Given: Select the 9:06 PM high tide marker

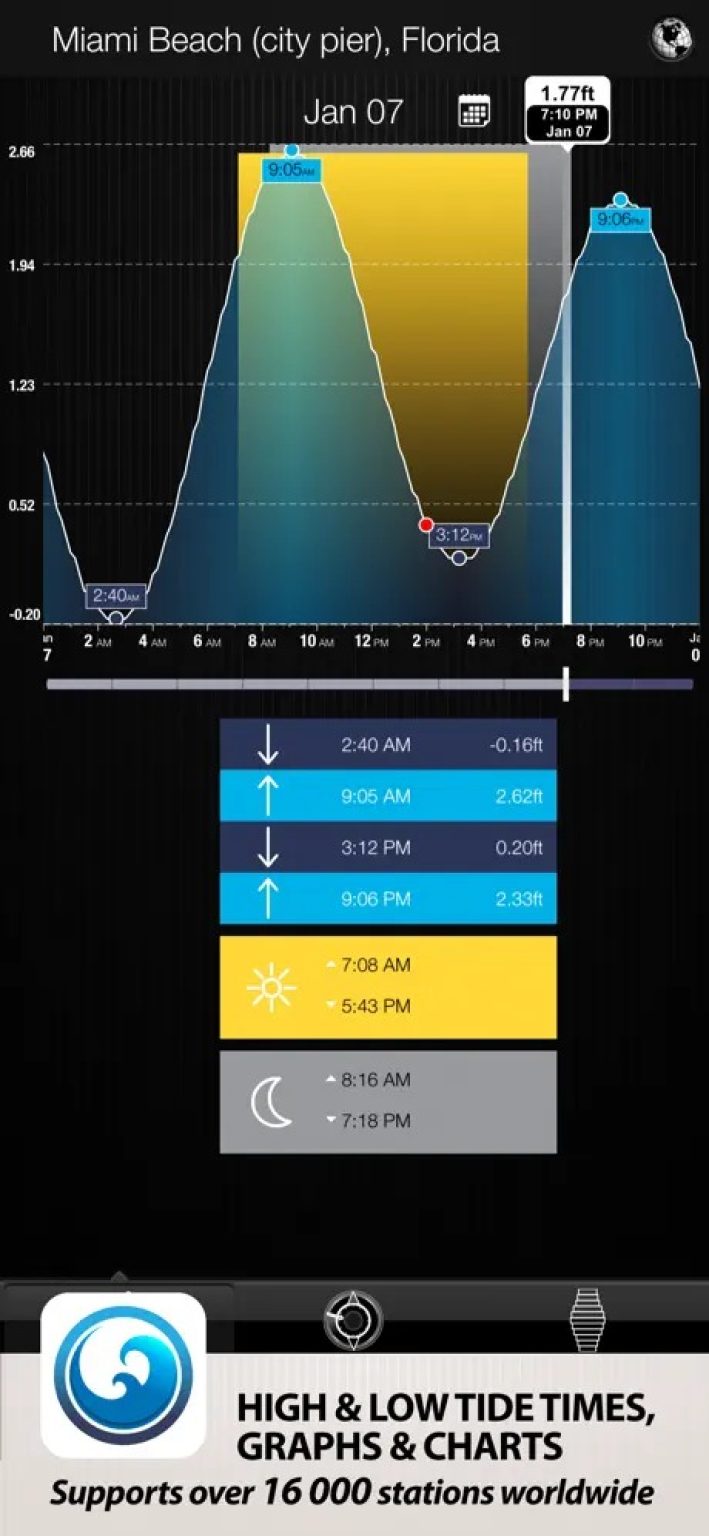Looking at the screenshot, I should pyautogui.click(x=620, y=219).
